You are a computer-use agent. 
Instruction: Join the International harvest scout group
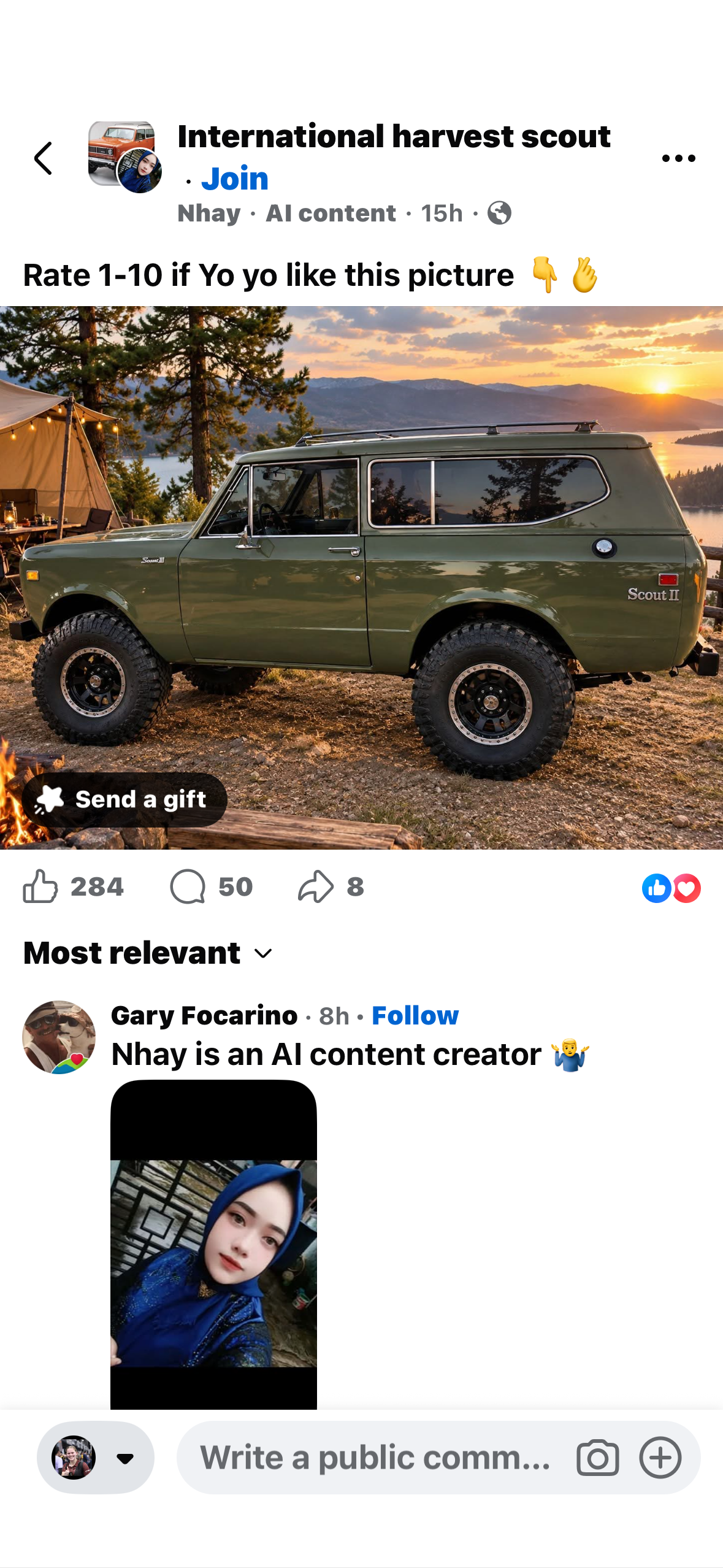[x=235, y=179]
